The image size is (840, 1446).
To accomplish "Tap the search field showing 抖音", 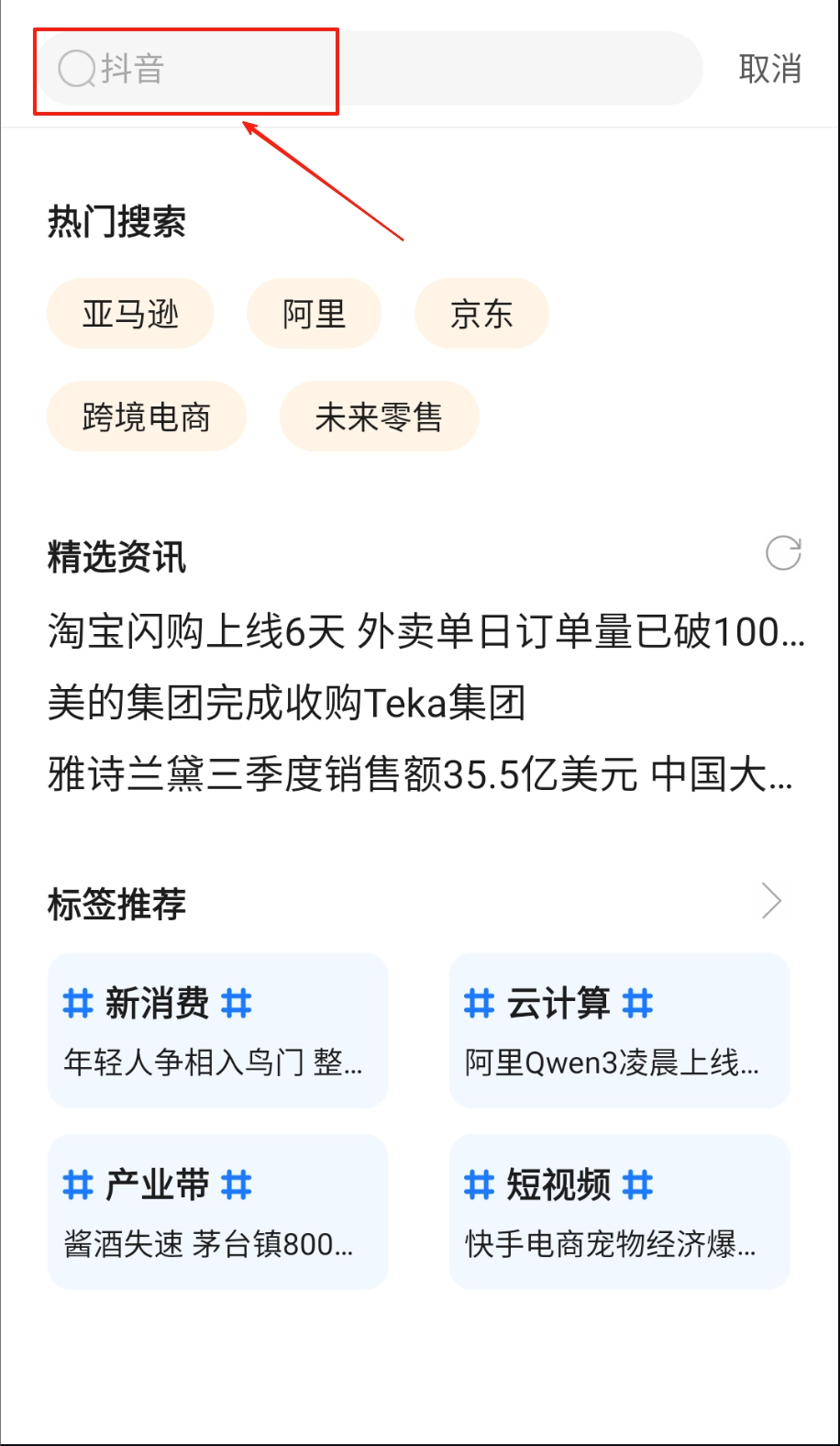I will tap(367, 69).
